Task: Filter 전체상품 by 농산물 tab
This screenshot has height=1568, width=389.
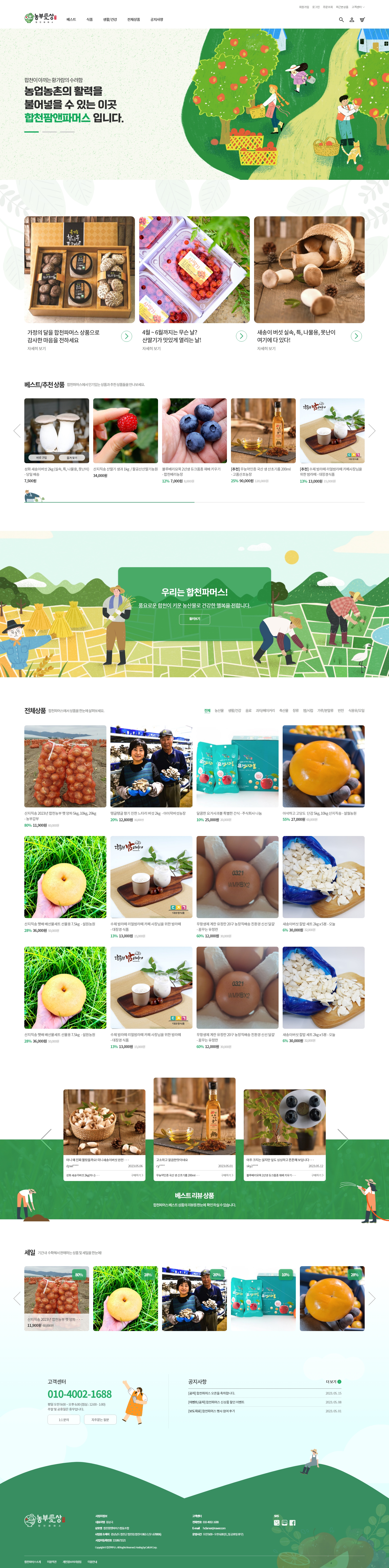Action: coord(219,710)
